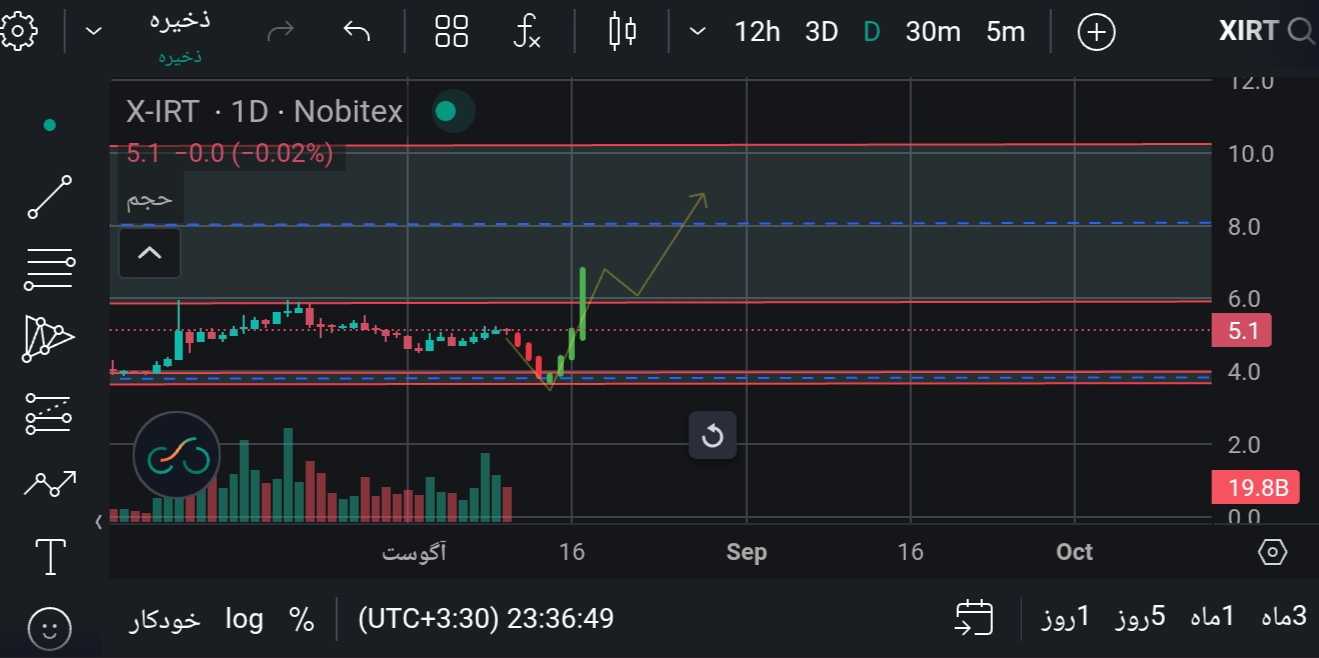Add symbol with plus circle icon
The image size is (1319, 658).
(x=1096, y=32)
